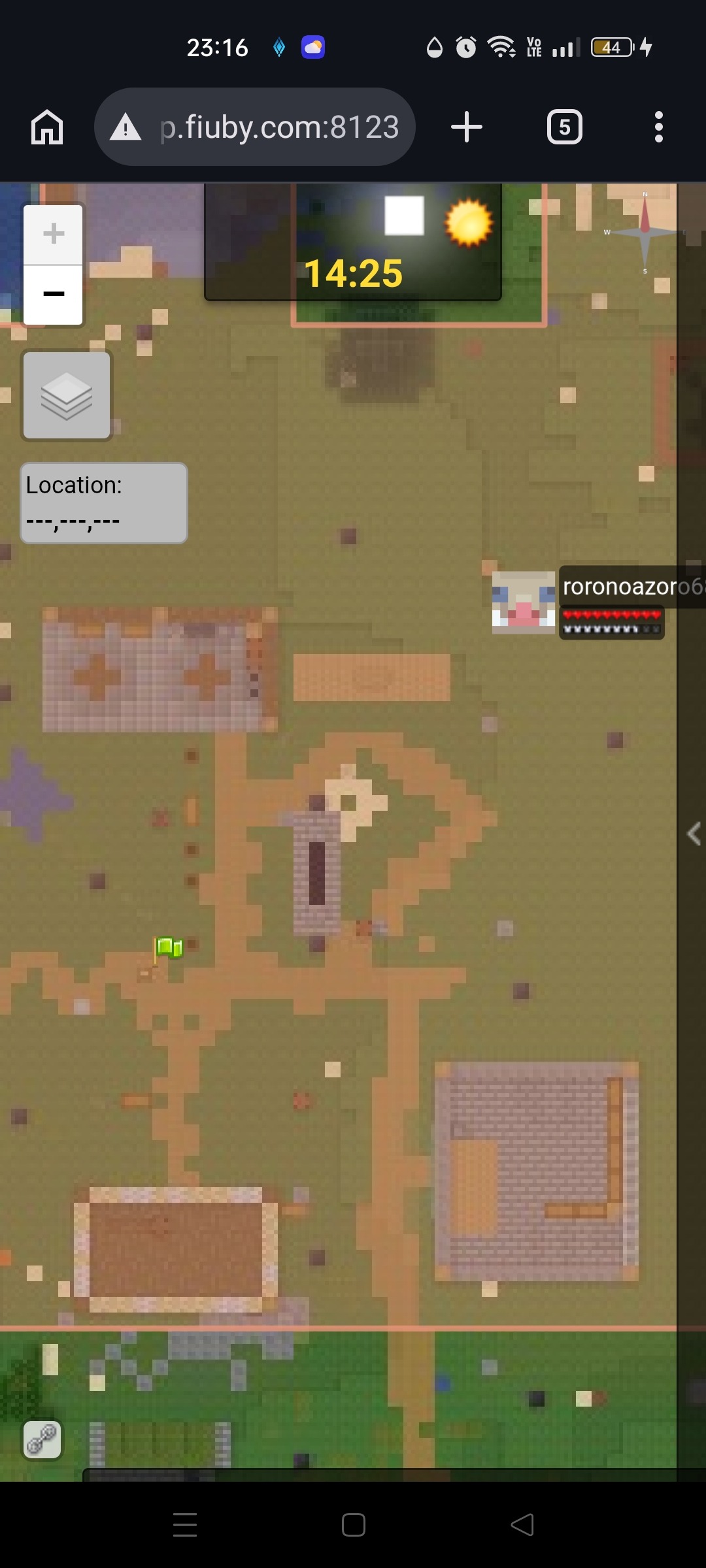Expand the side panel arrow
706x1568 pixels.
(694, 834)
